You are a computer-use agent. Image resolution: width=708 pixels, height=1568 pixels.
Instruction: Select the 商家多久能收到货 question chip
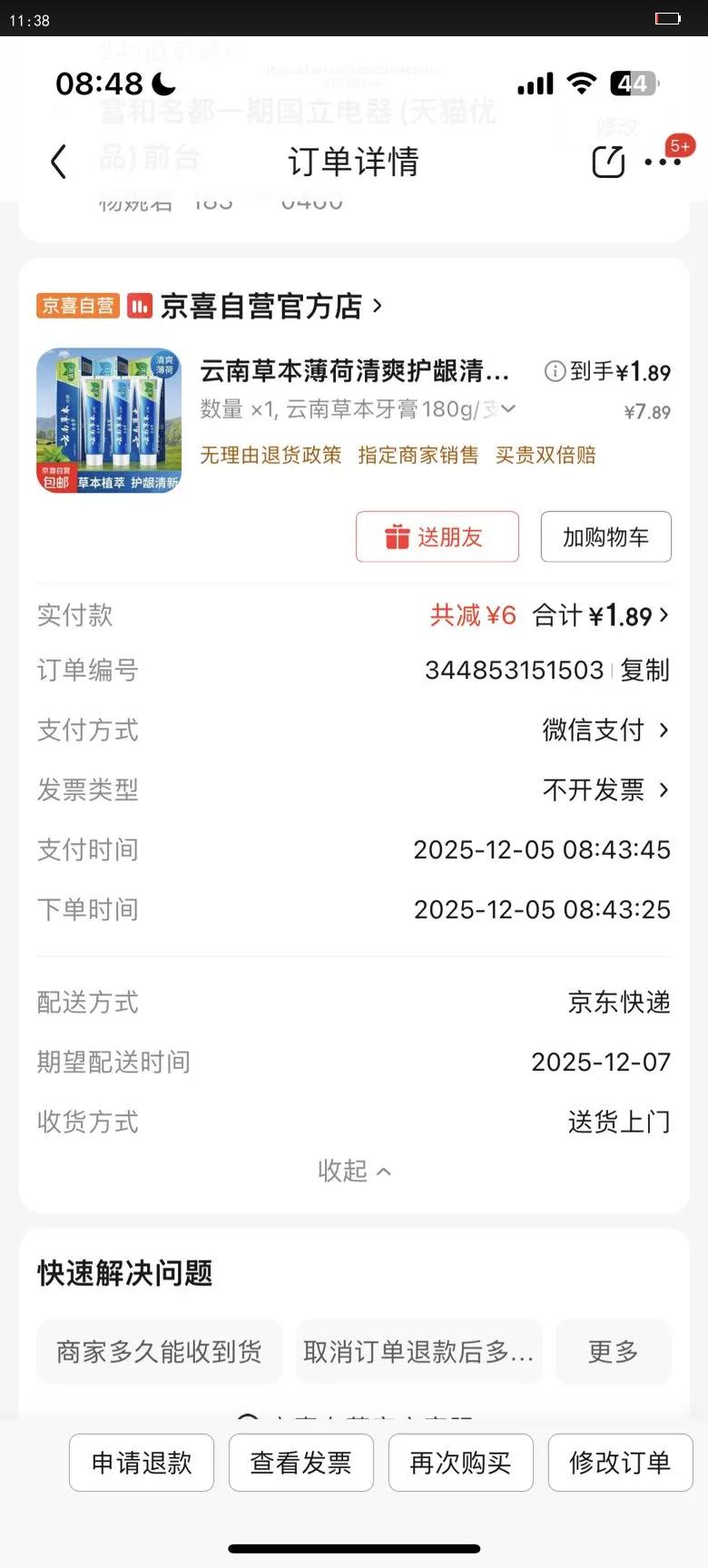(159, 1352)
